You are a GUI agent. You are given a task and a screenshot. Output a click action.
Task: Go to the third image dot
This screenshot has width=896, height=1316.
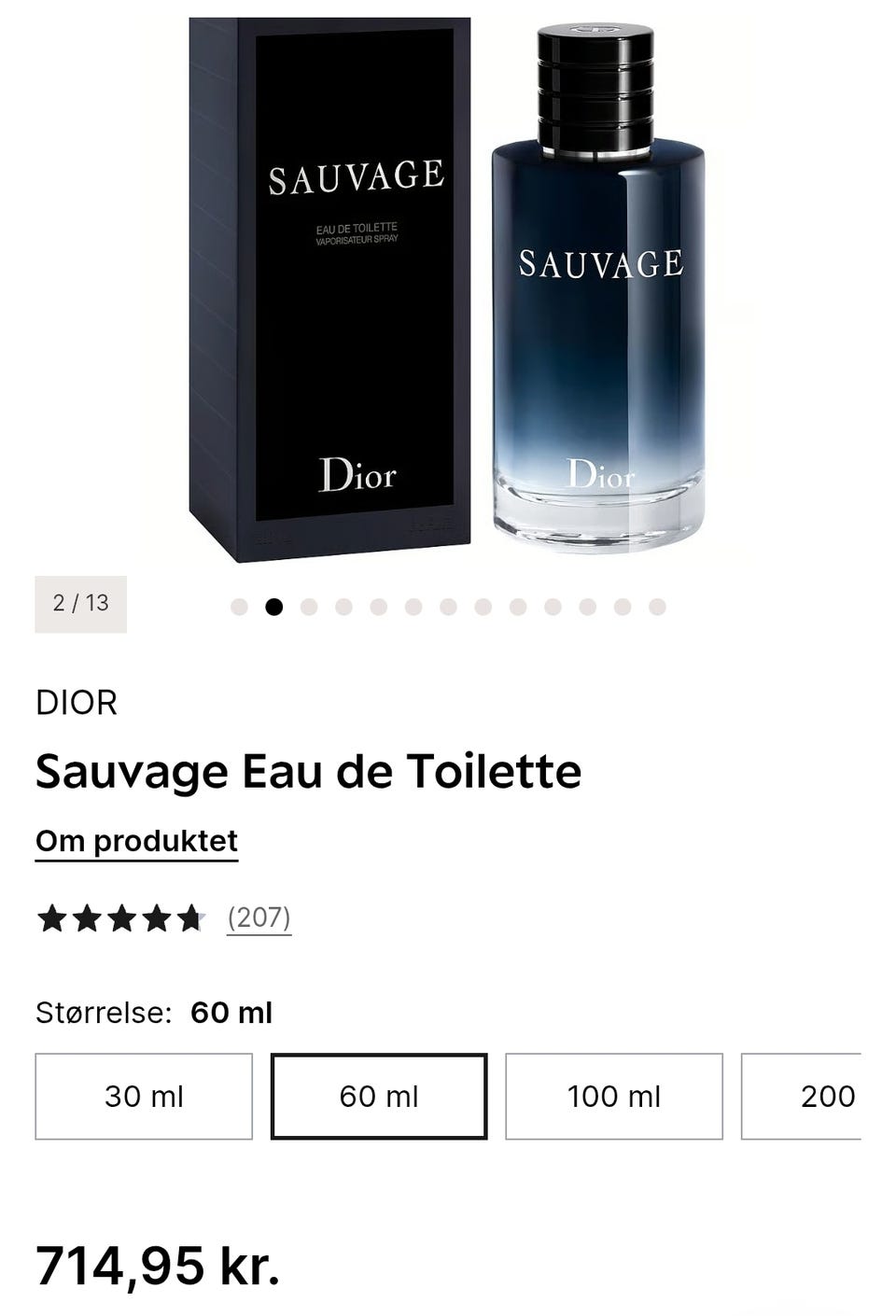(x=309, y=607)
